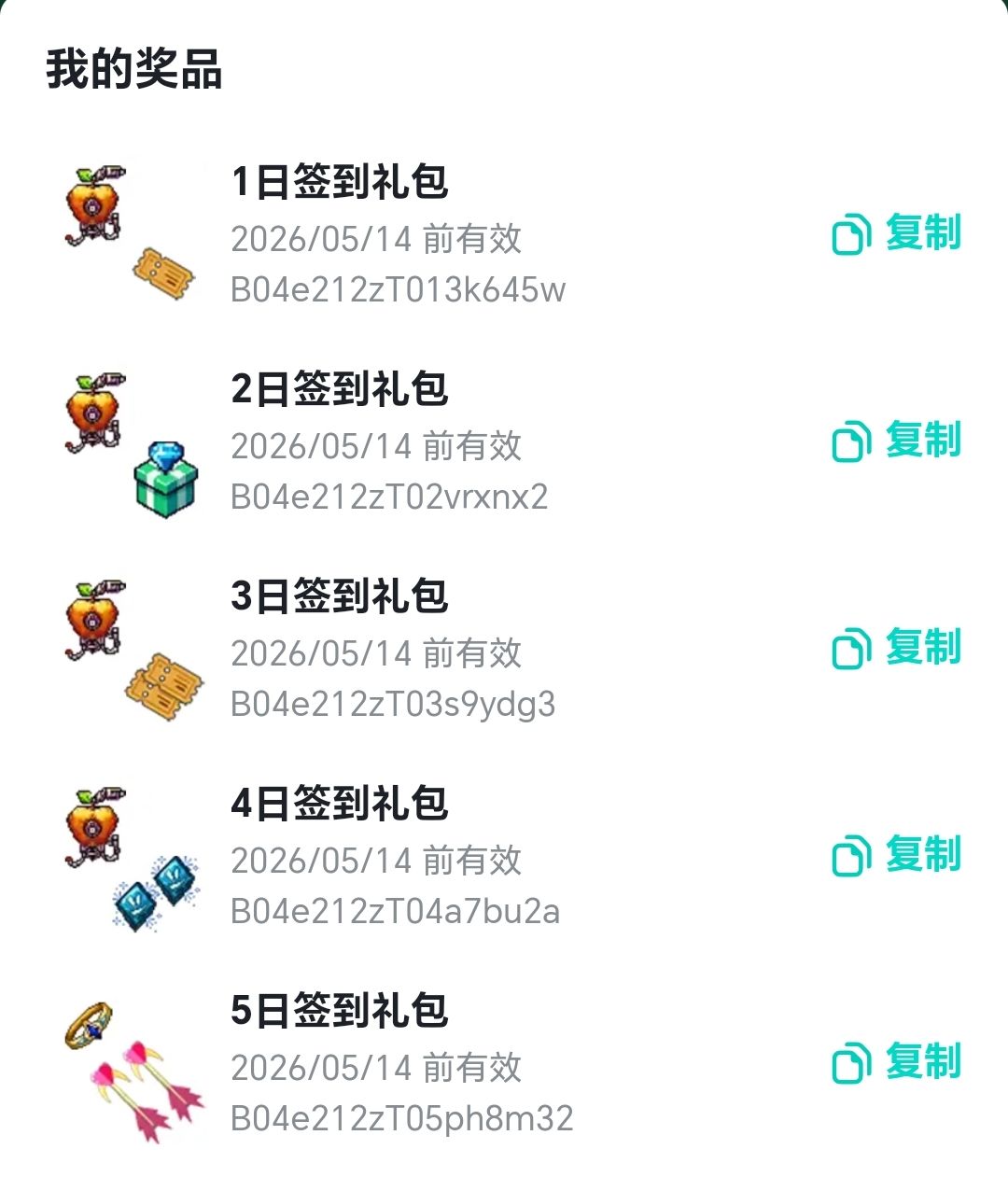The height and width of the screenshot is (1177, 1008).
Task: Tap 复制 next to 3日签到礼包
Action: click(x=896, y=648)
